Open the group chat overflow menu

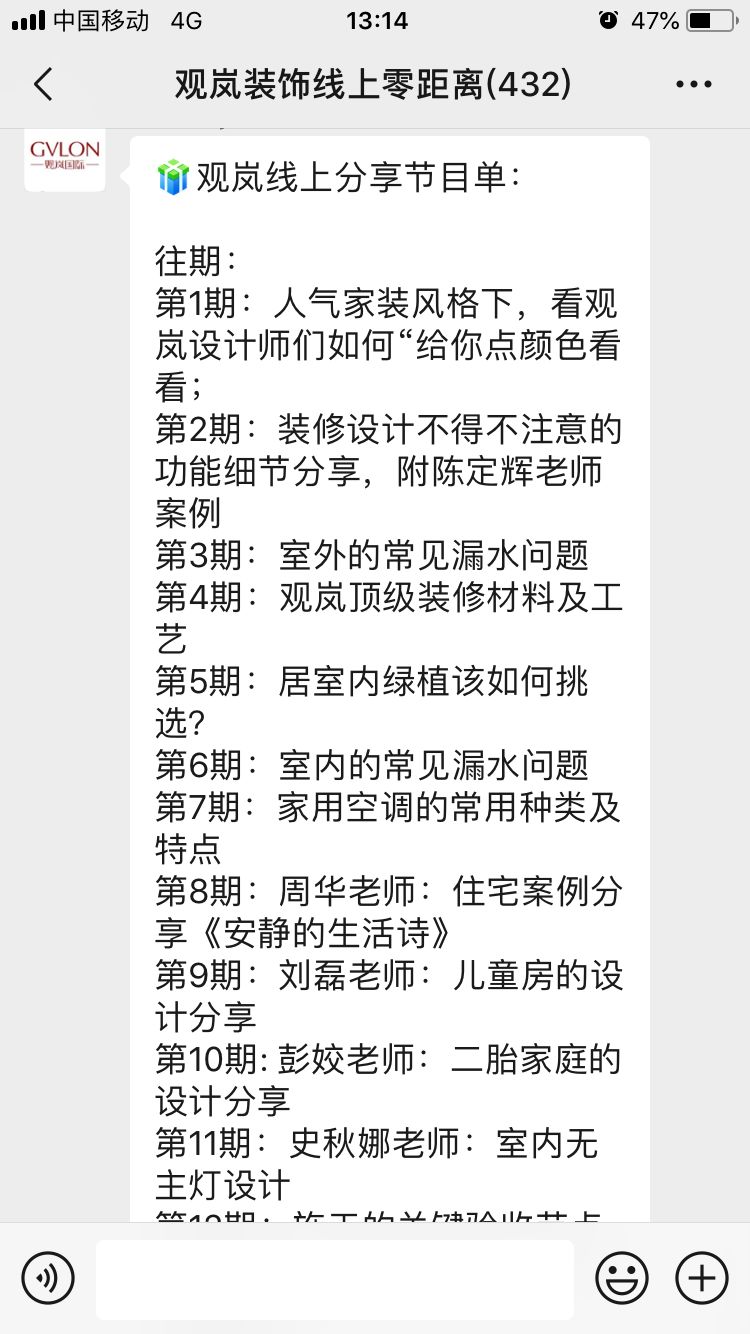pos(694,85)
